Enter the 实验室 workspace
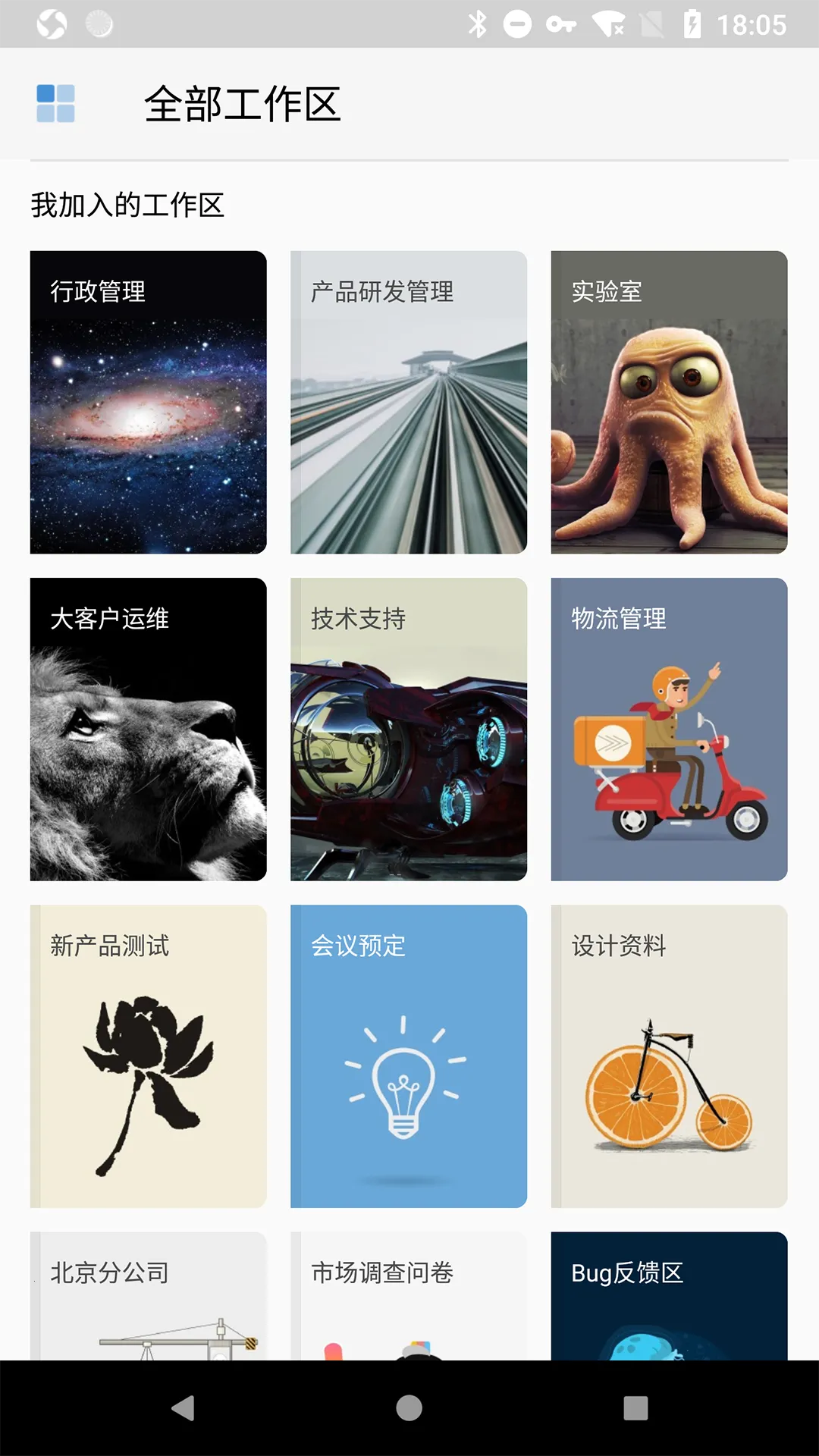Image resolution: width=819 pixels, height=1456 pixels. (x=669, y=402)
